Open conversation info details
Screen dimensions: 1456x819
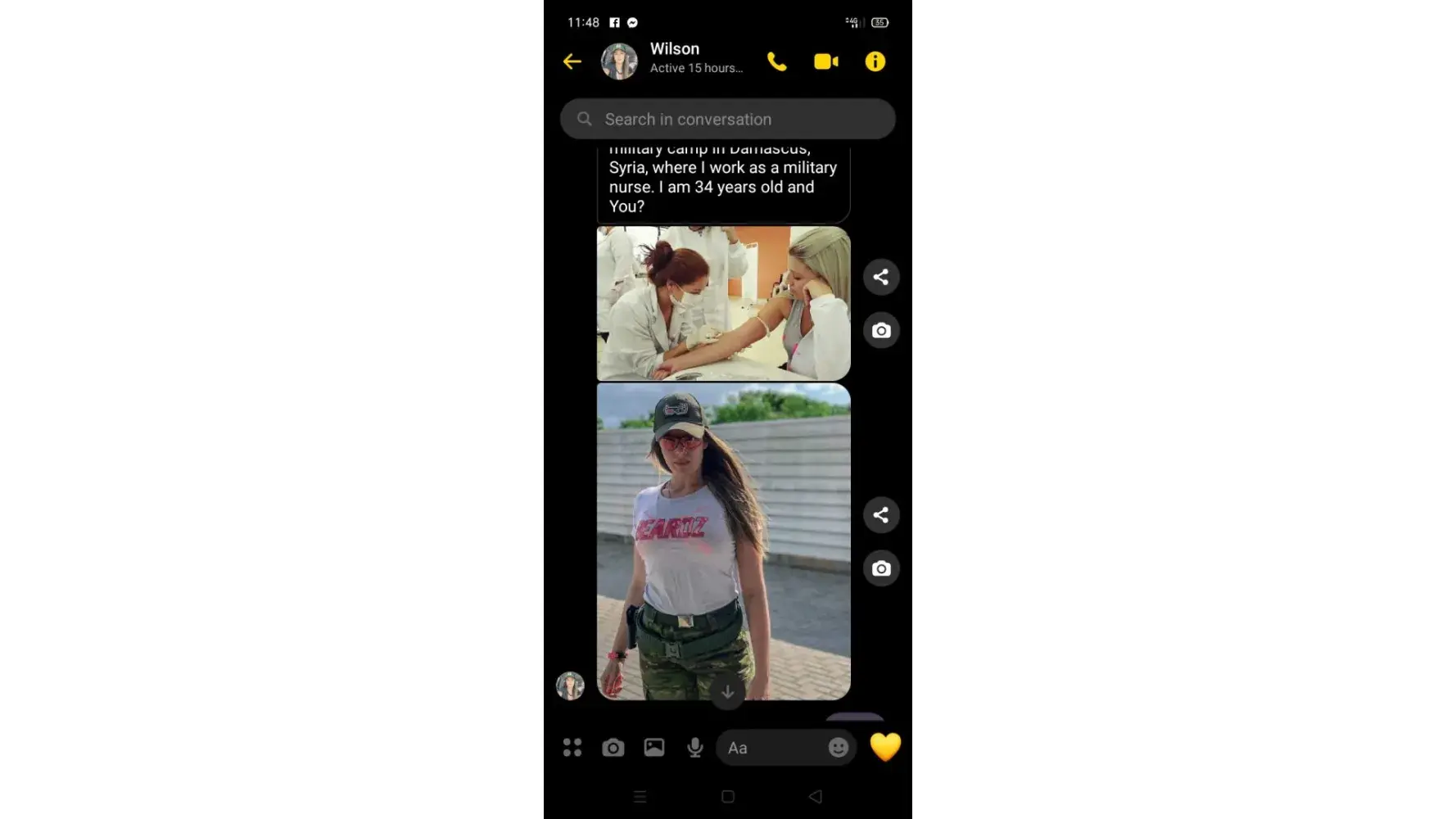pos(875,61)
